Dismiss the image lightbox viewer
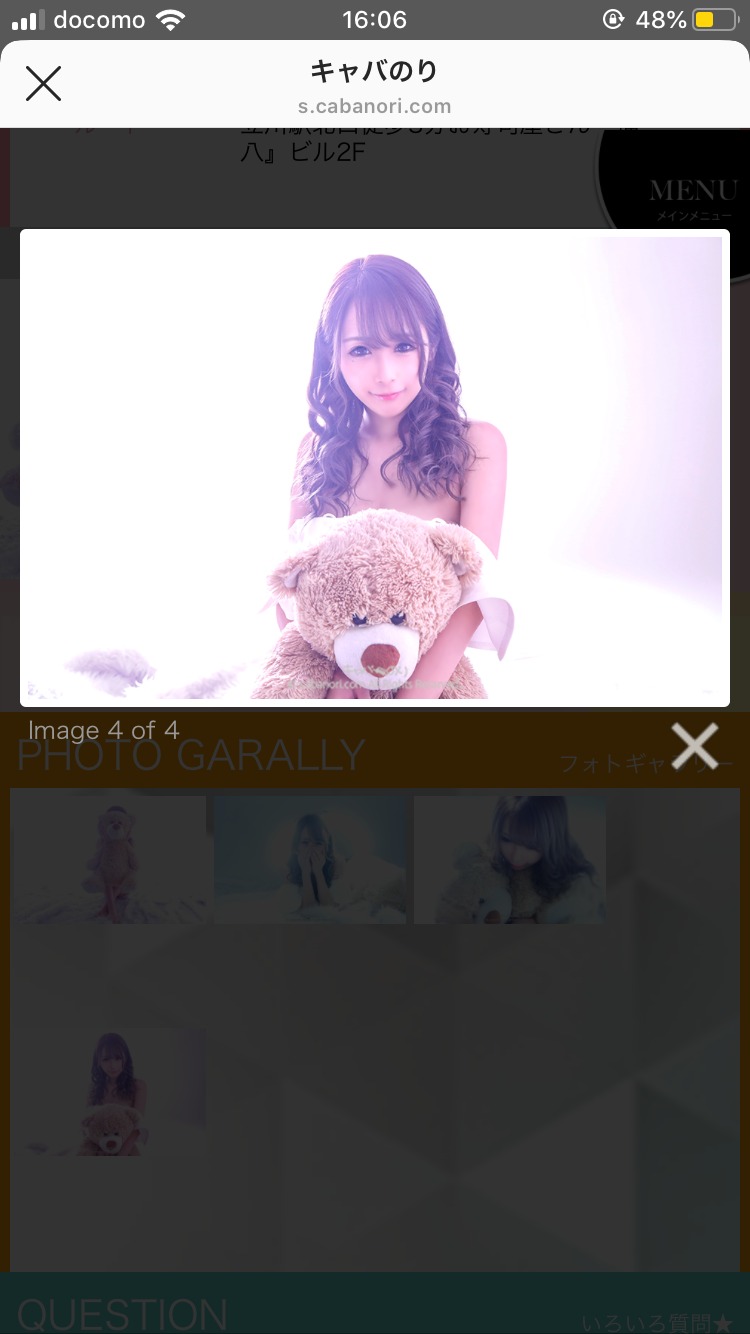Viewport: 750px width, 1334px height. (x=694, y=745)
